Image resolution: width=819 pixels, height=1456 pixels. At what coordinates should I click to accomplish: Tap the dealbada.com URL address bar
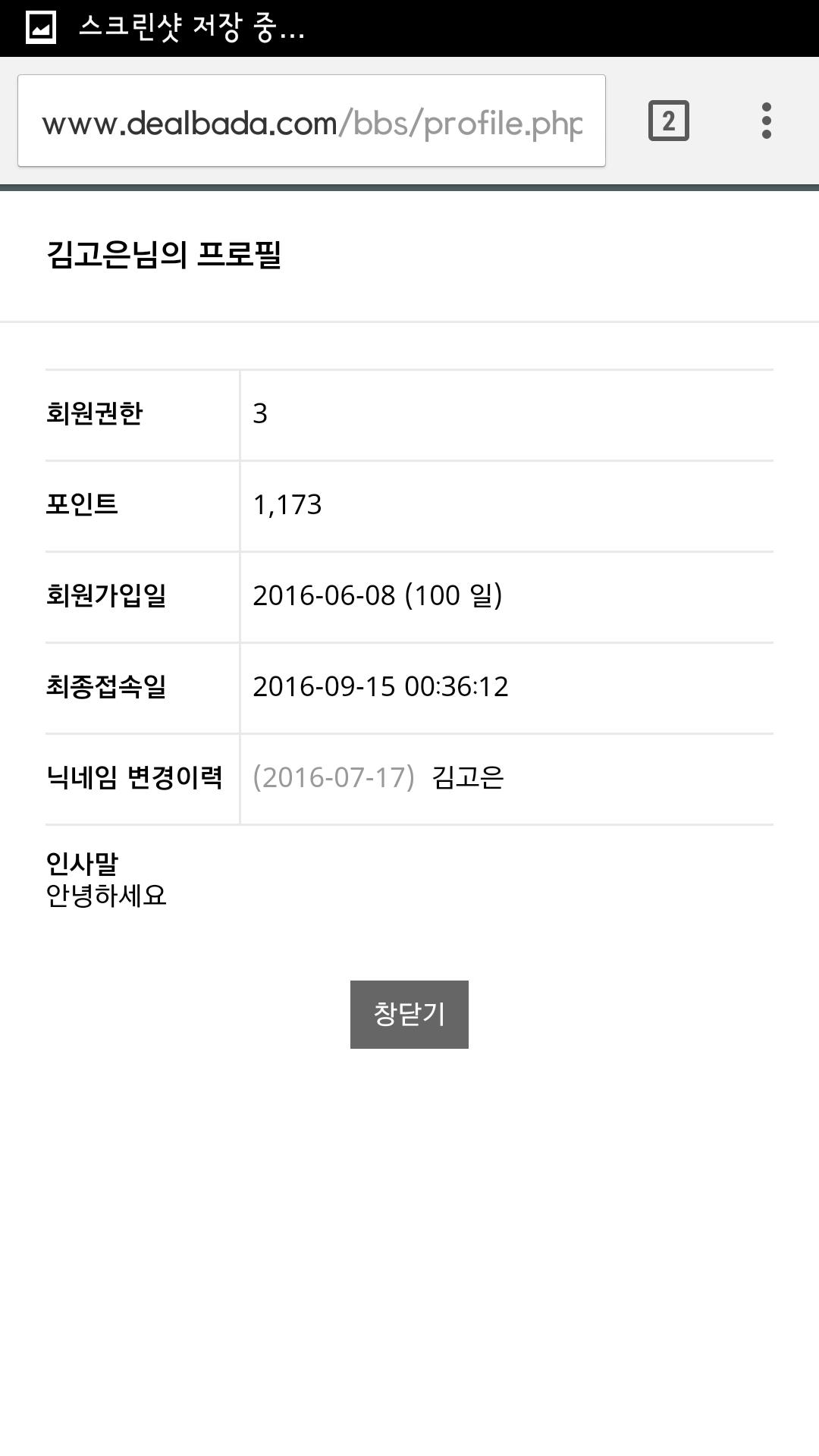tap(311, 121)
